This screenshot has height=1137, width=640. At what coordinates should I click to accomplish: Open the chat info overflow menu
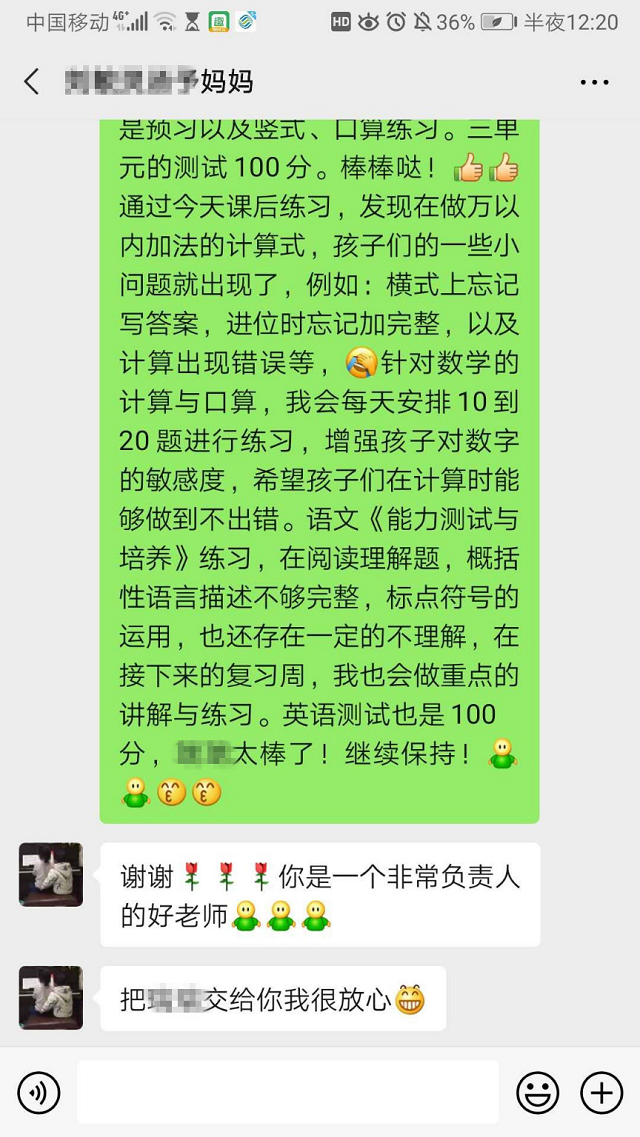pos(594,82)
